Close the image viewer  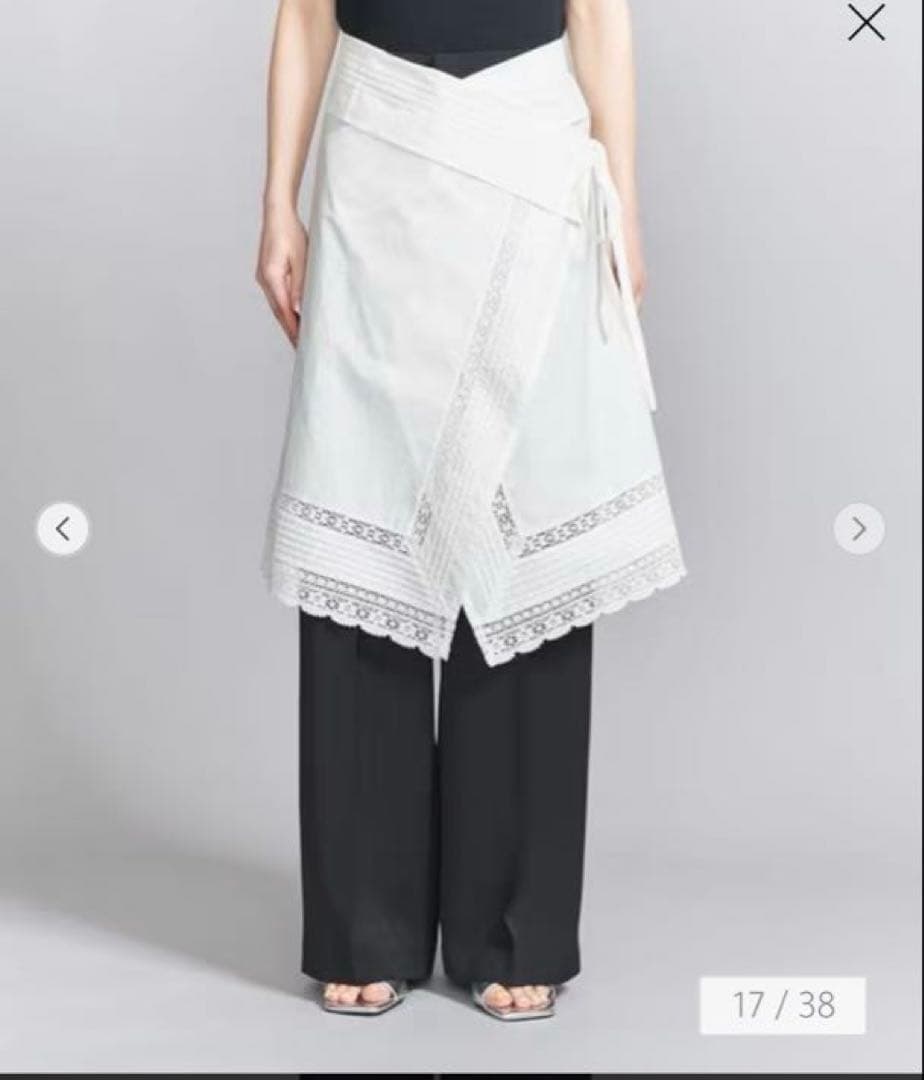[866, 22]
